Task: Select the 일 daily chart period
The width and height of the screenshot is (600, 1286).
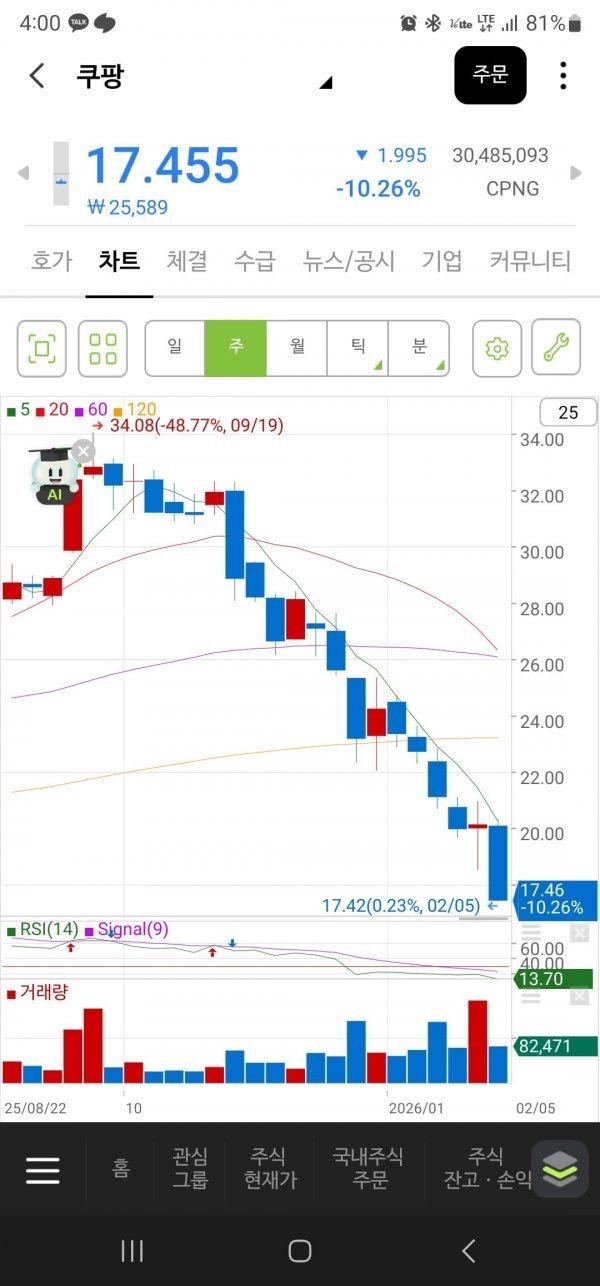Action: (x=175, y=348)
